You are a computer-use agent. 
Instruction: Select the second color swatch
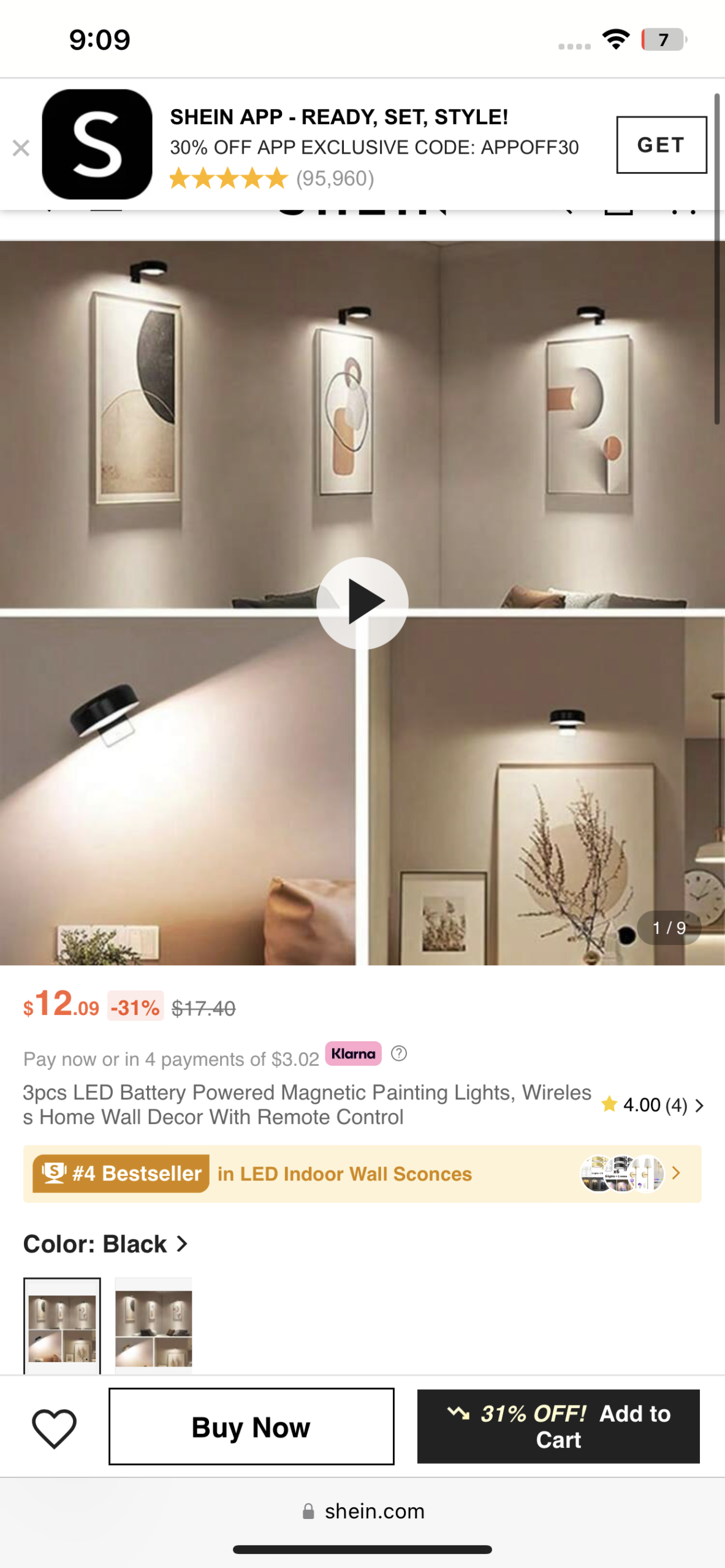coord(153,1325)
